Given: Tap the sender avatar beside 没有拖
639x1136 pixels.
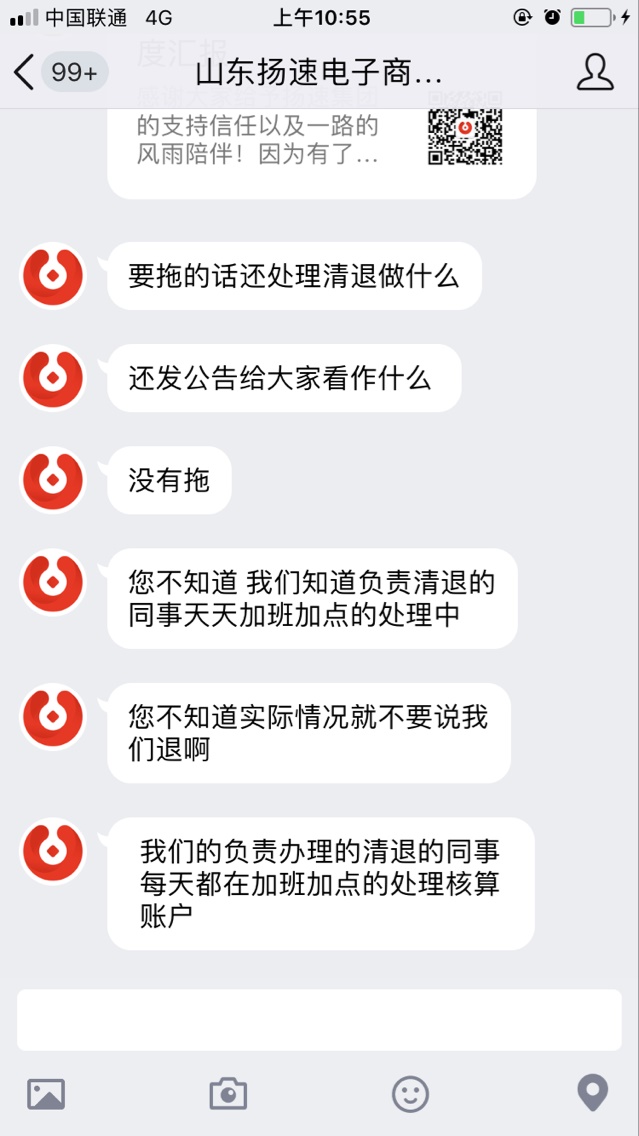Looking at the screenshot, I should pyautogui.click(x=53, y=480).
